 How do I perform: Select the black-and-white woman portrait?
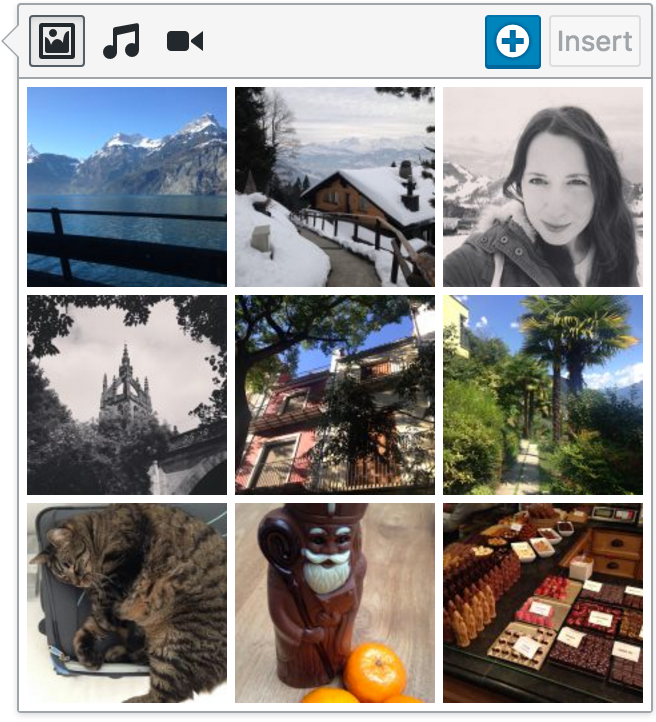coord(543,187)
